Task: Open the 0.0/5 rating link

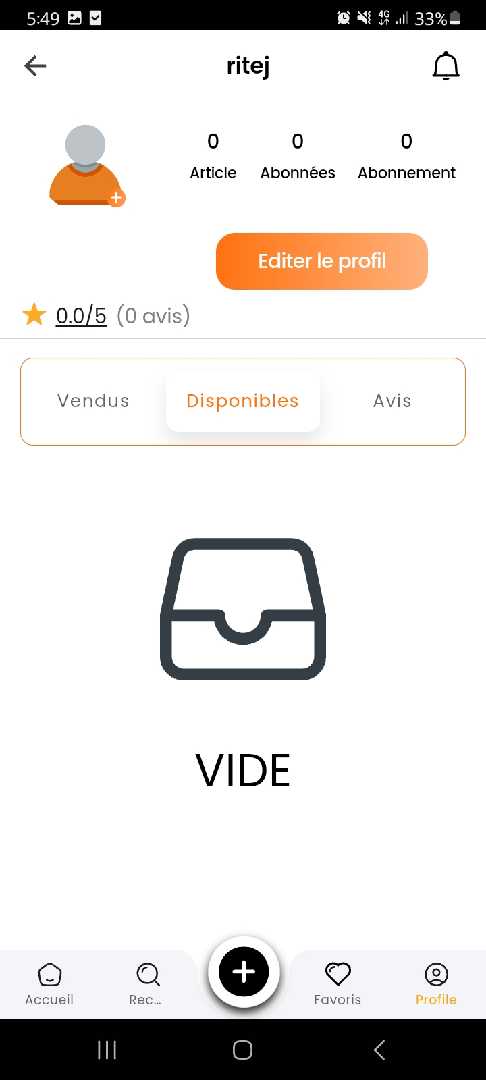Action: (x=81, y=316)
